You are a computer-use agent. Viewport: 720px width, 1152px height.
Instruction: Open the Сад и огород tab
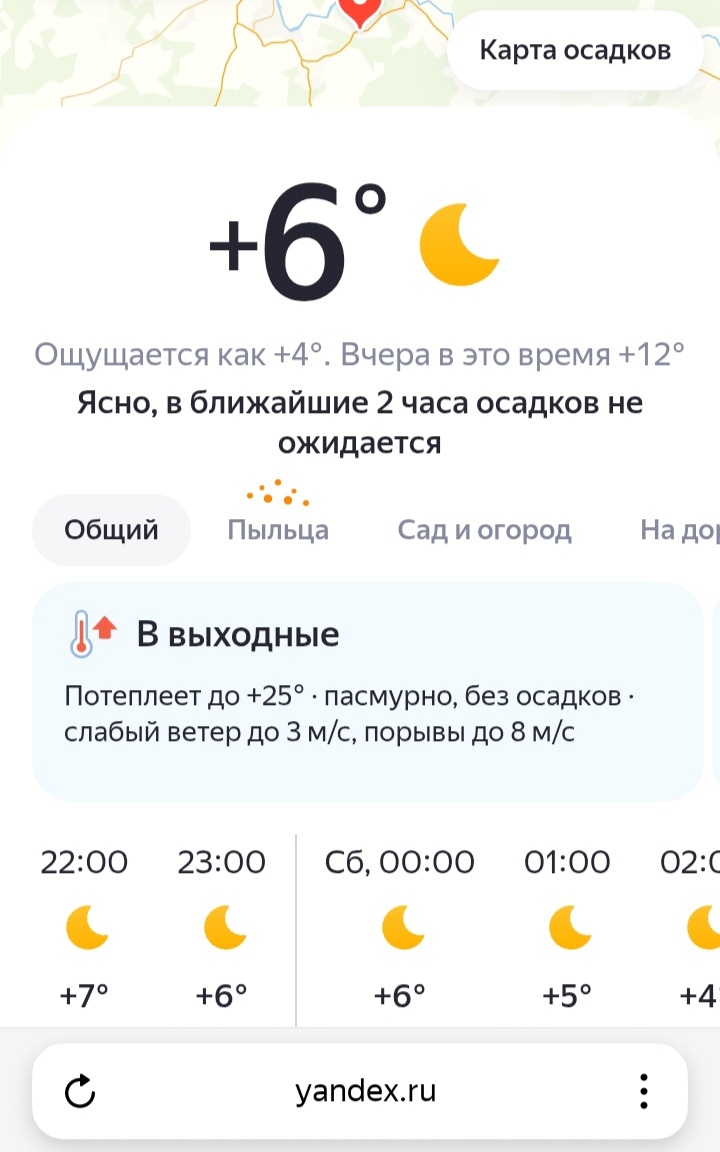(x=484, y=529)
